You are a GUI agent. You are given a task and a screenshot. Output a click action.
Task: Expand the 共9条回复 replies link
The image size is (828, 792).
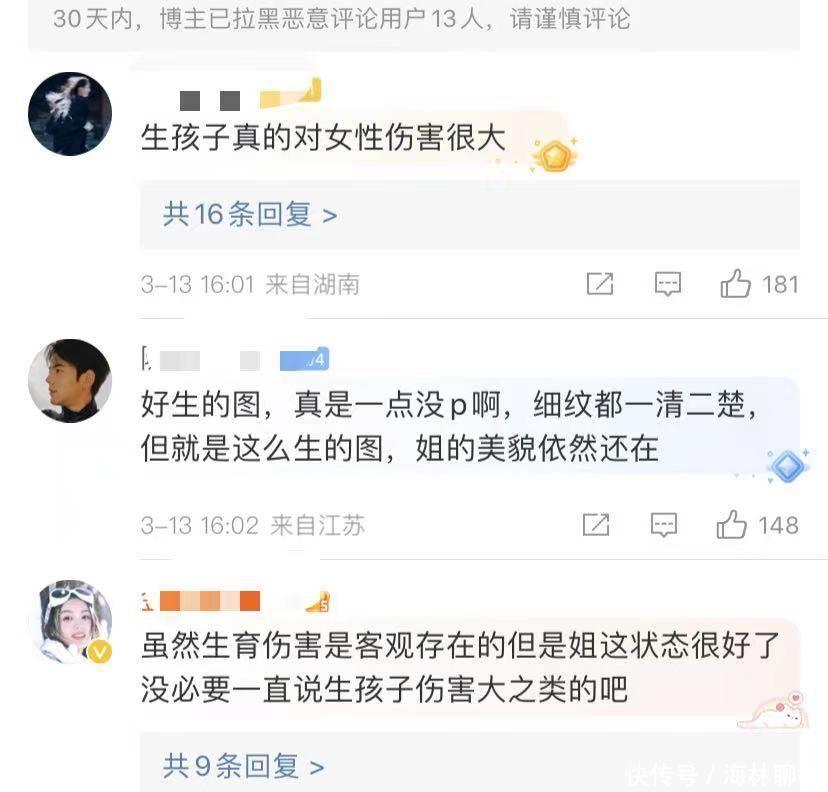[243, 766]
